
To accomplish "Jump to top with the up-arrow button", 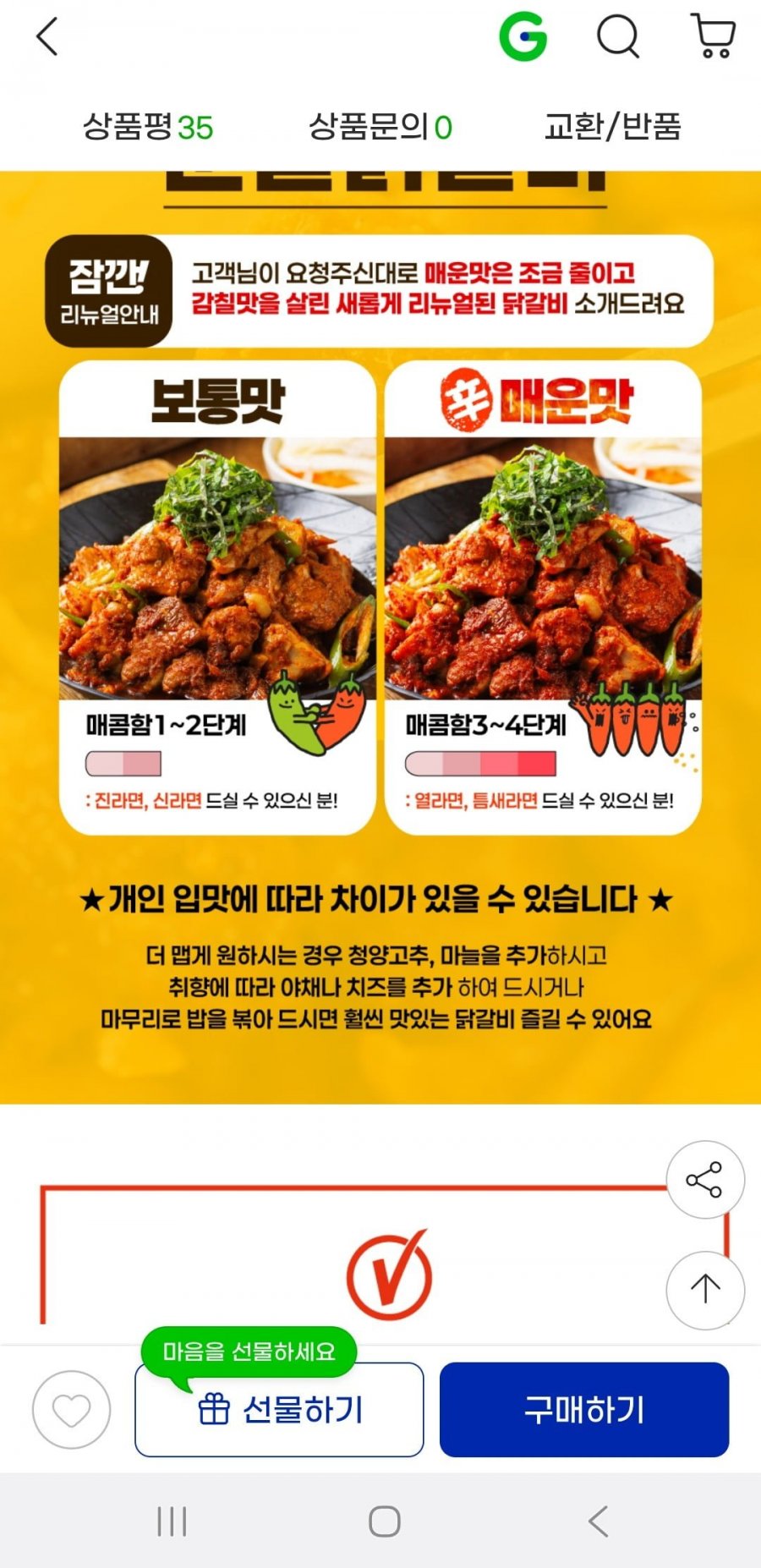I will click(x=704, y=1290).
